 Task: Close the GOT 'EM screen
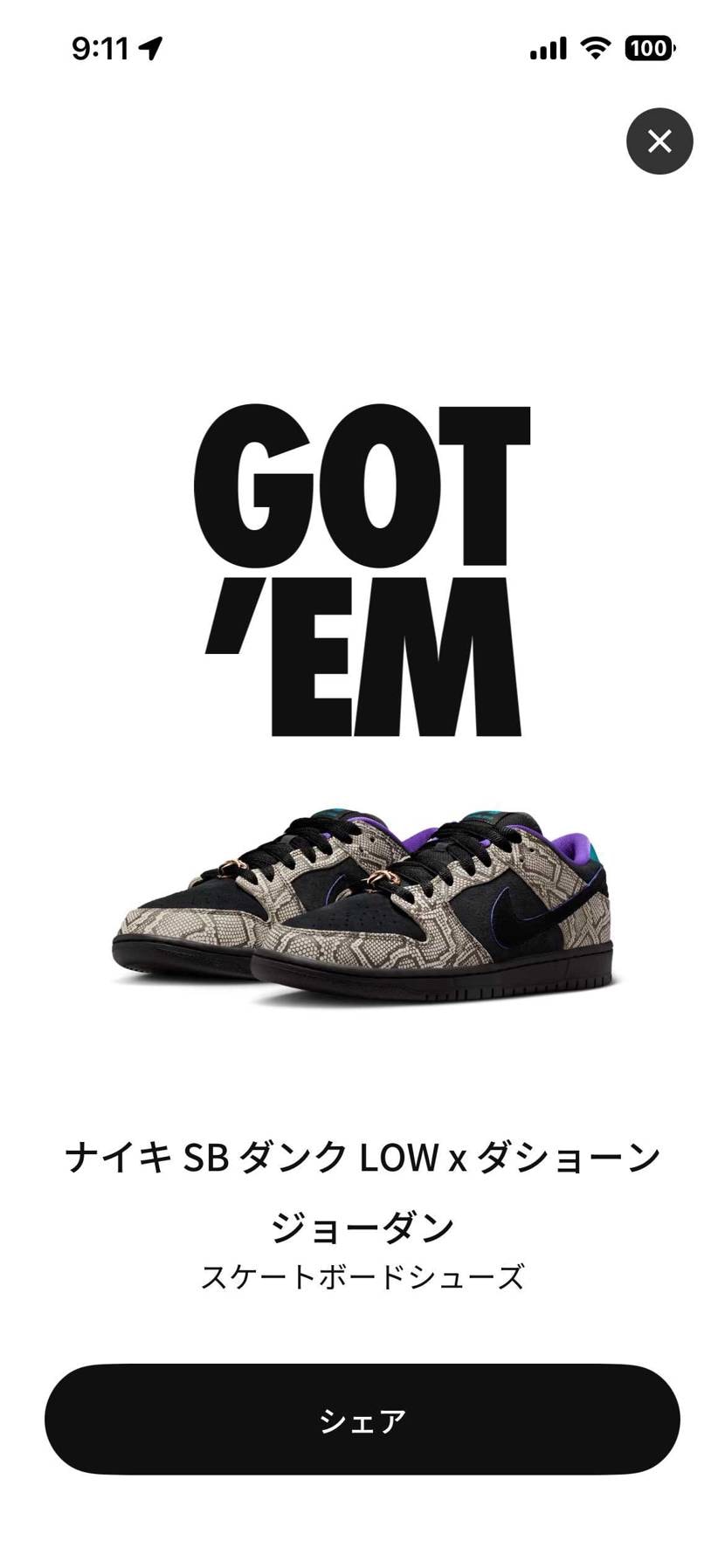(659, 141)
